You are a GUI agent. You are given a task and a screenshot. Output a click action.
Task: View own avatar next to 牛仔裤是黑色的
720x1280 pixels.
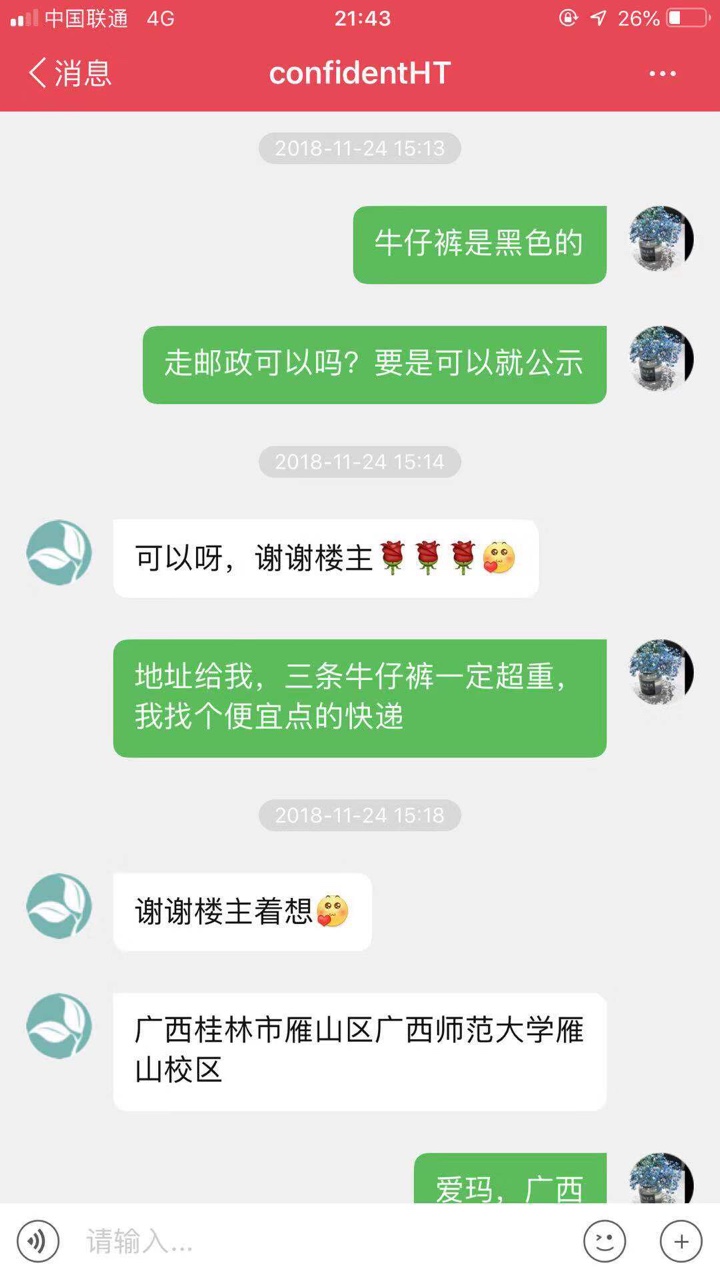click(x=661, y=239)
